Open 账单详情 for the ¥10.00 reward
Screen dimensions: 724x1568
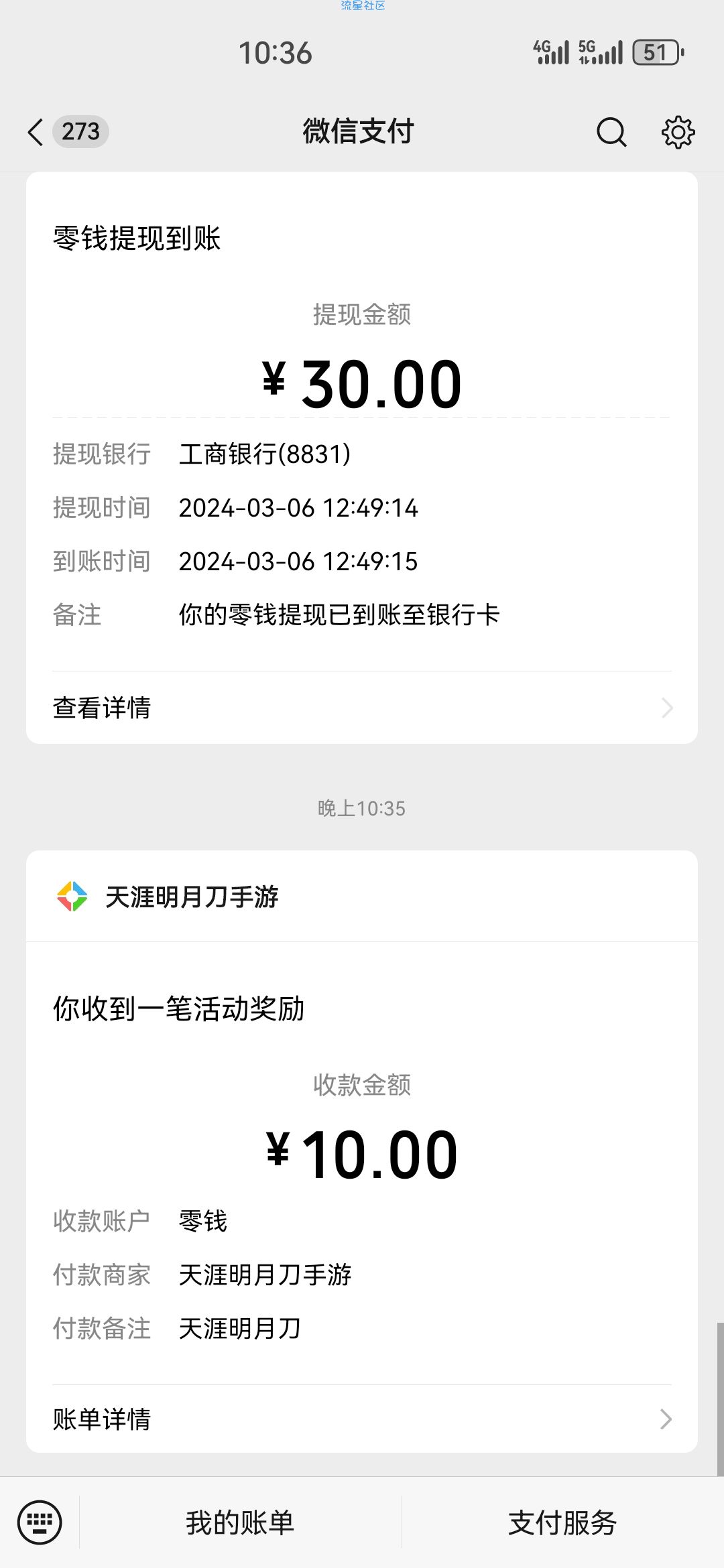(362, 1419)
